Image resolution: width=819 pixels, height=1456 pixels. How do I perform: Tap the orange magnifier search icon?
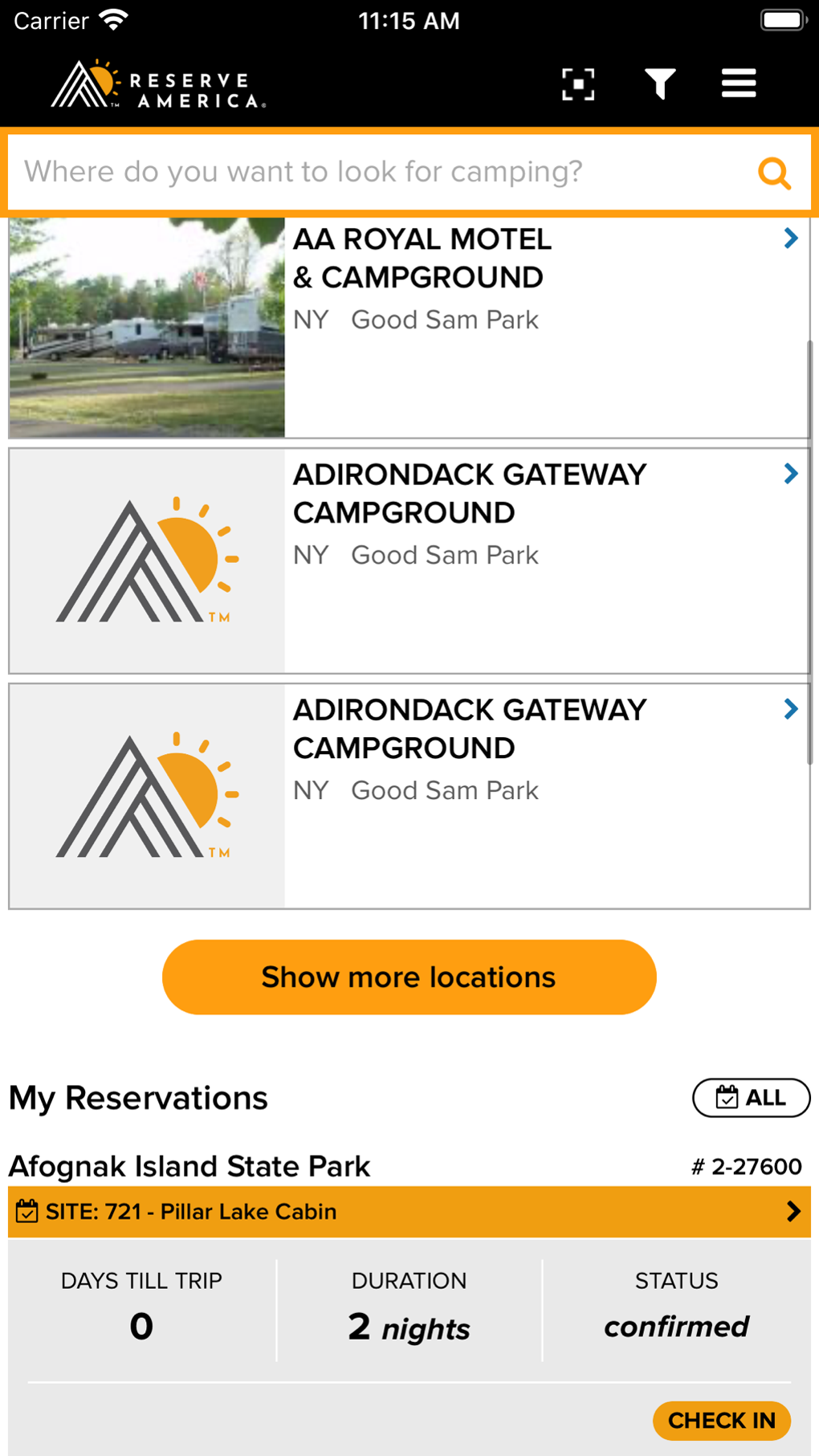coord(775,173)
